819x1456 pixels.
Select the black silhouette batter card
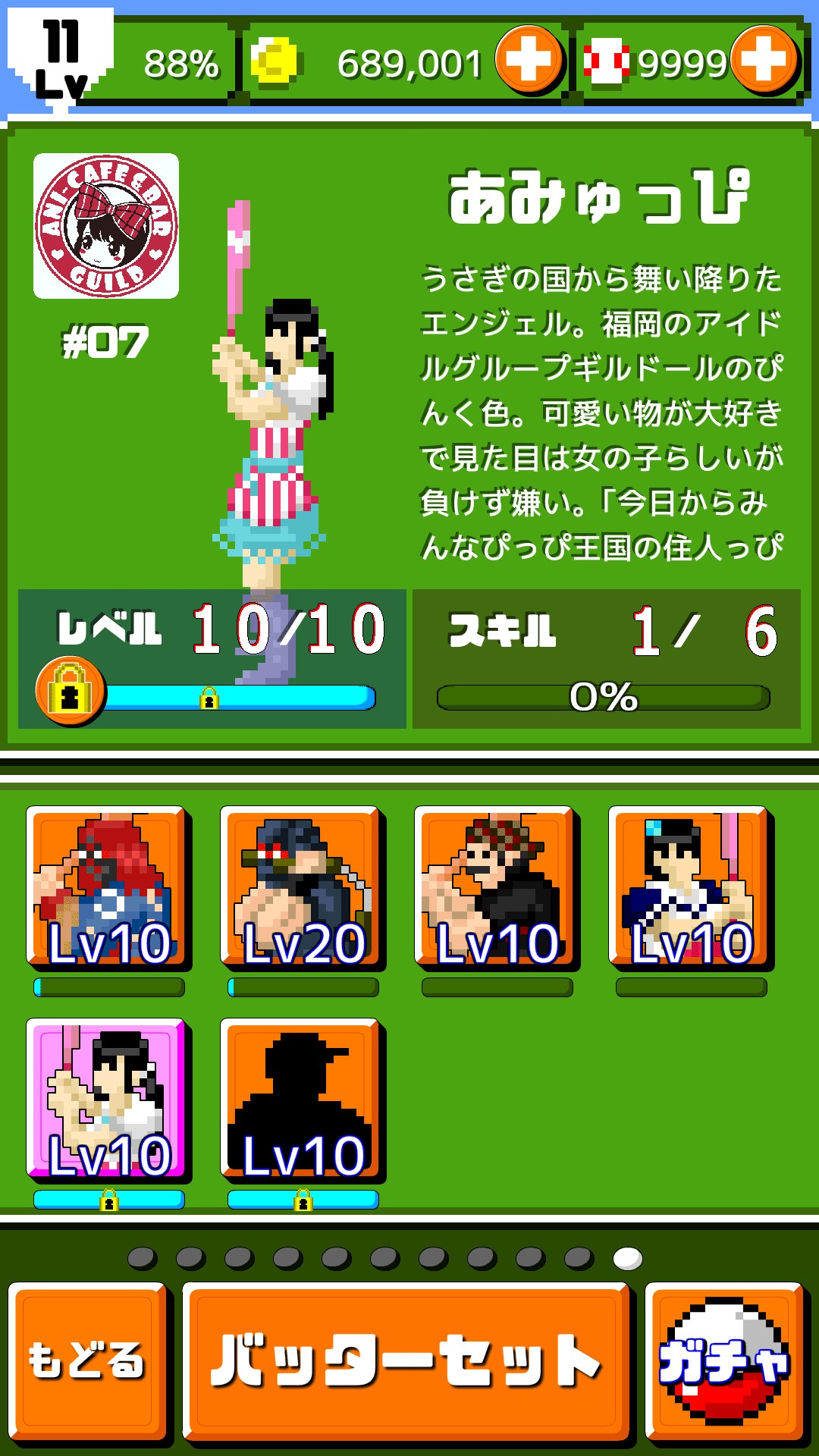point(302,1100)
